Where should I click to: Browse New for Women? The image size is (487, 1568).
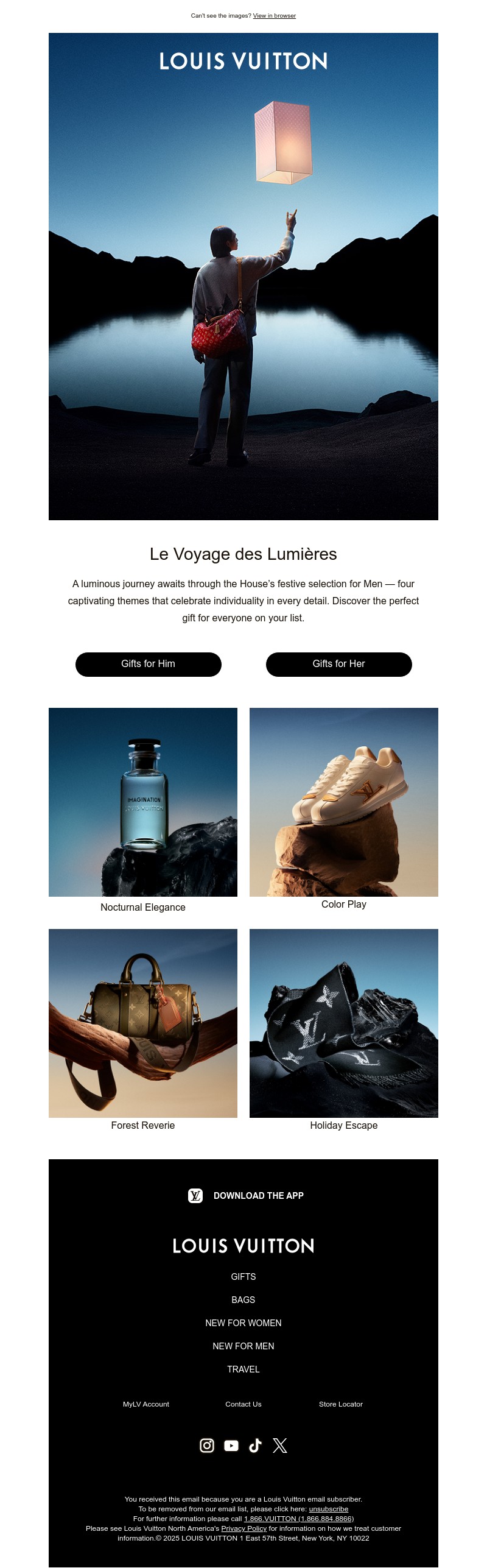click(243, 1323)
